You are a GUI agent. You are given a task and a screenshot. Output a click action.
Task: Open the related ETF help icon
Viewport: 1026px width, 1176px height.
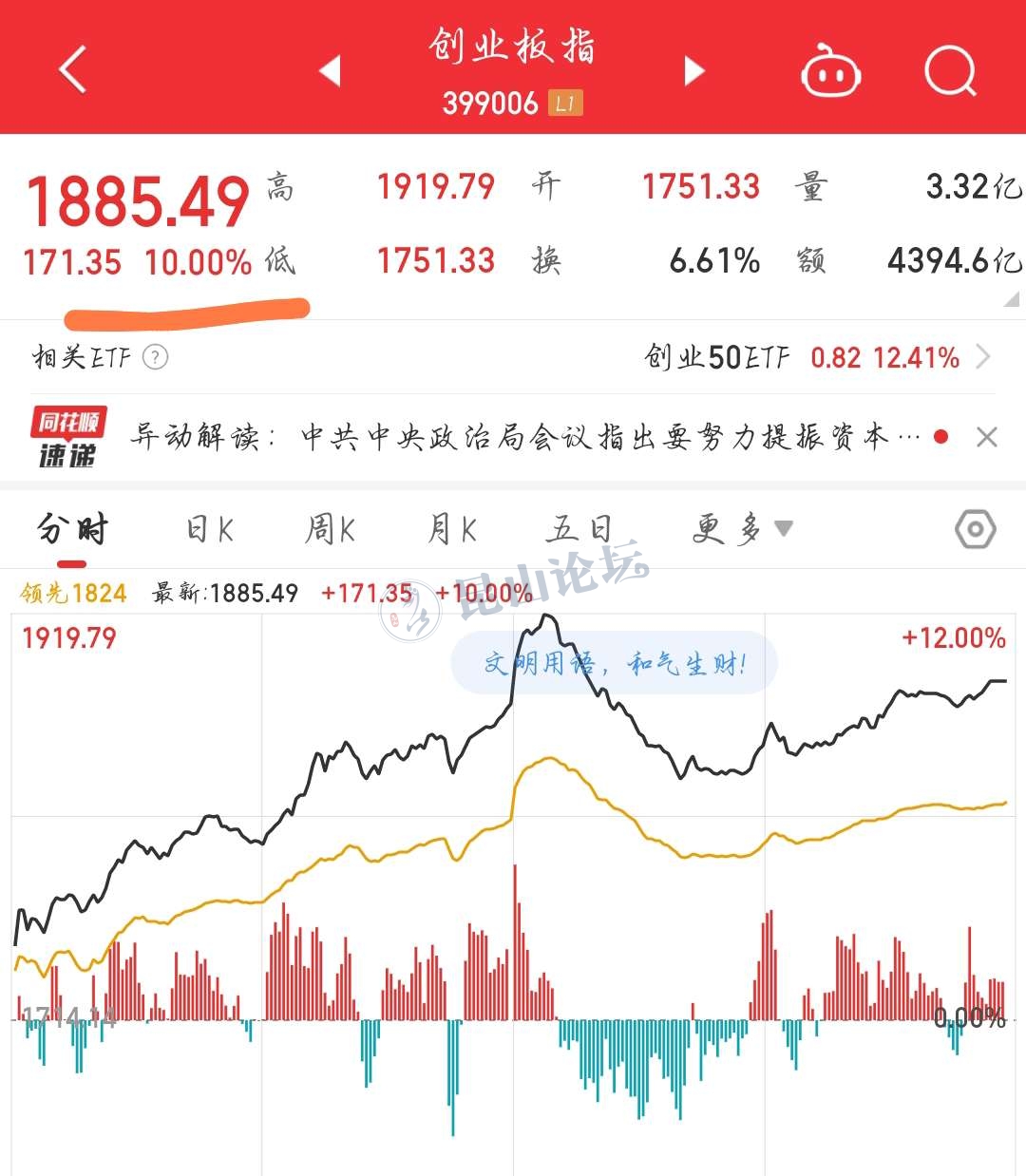click(x=155, y=357)
